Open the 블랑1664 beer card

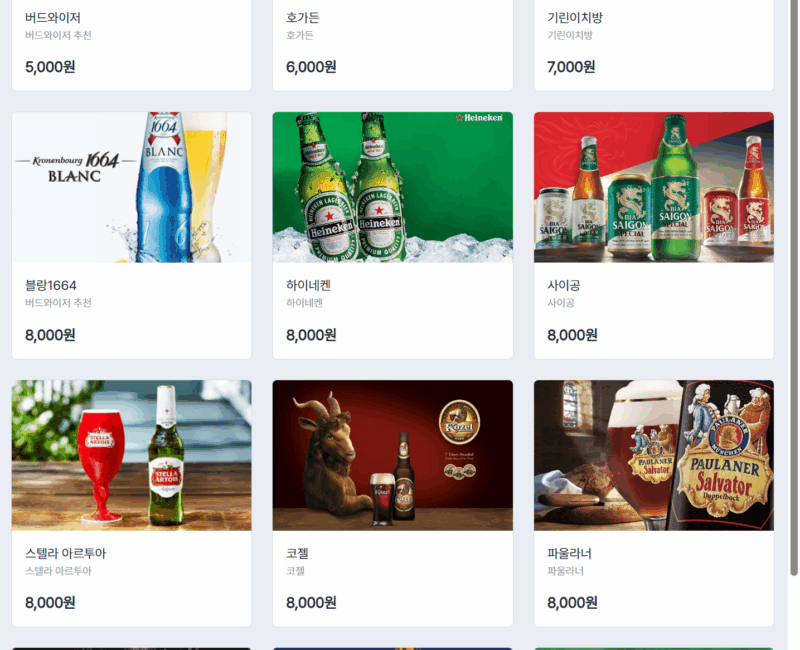[x=131, y=235]
